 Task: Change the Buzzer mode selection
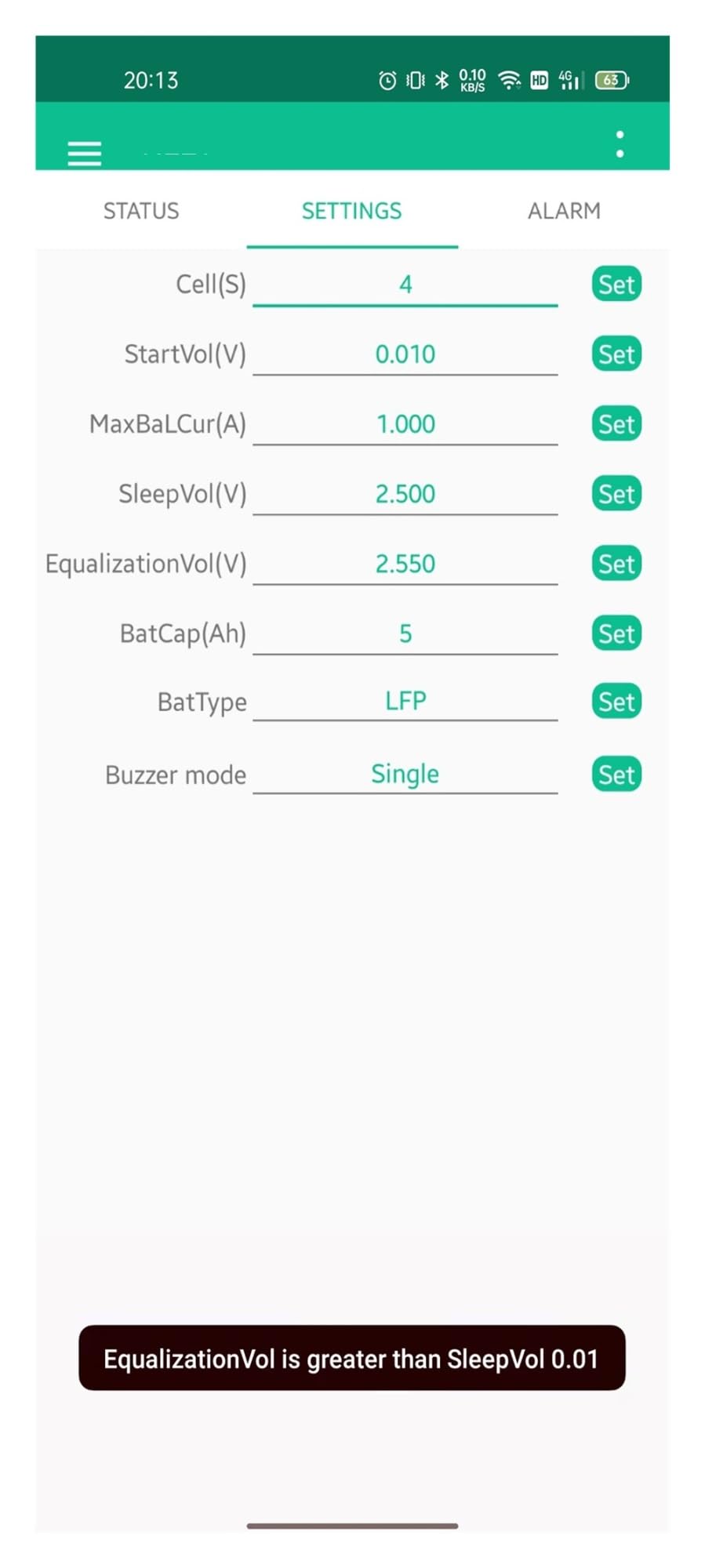405,774
